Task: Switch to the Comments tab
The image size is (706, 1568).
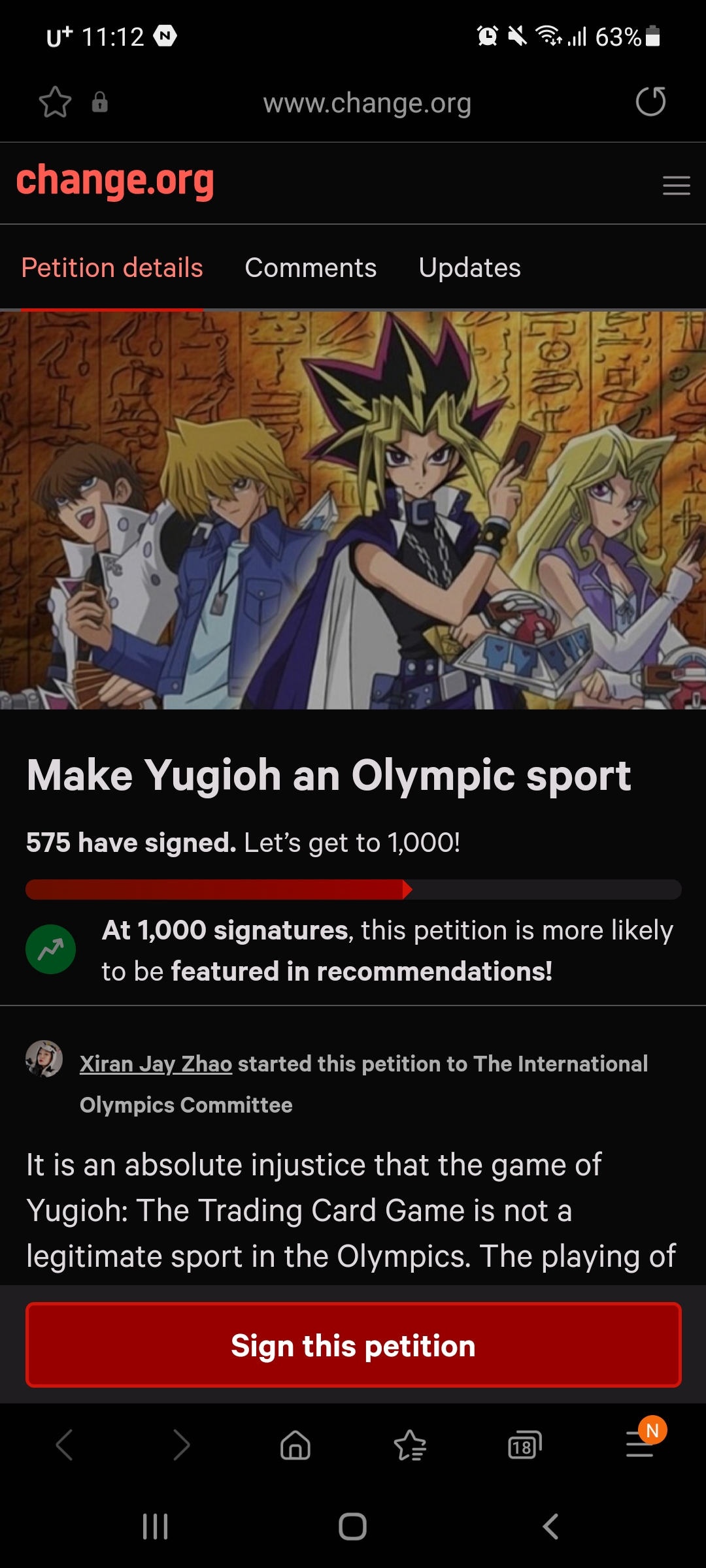Action: (311, 268)
